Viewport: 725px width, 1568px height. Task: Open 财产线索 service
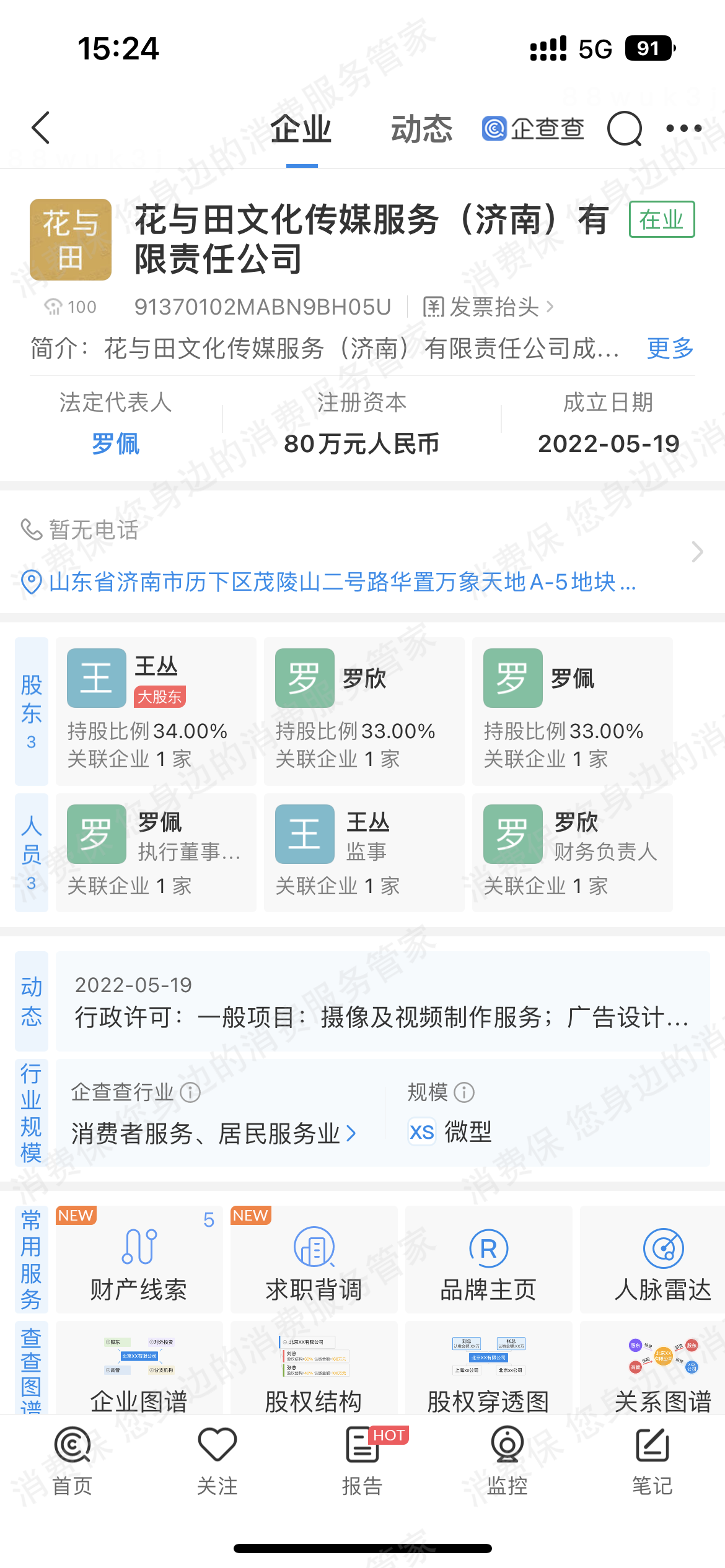[x=139, y=1260]
